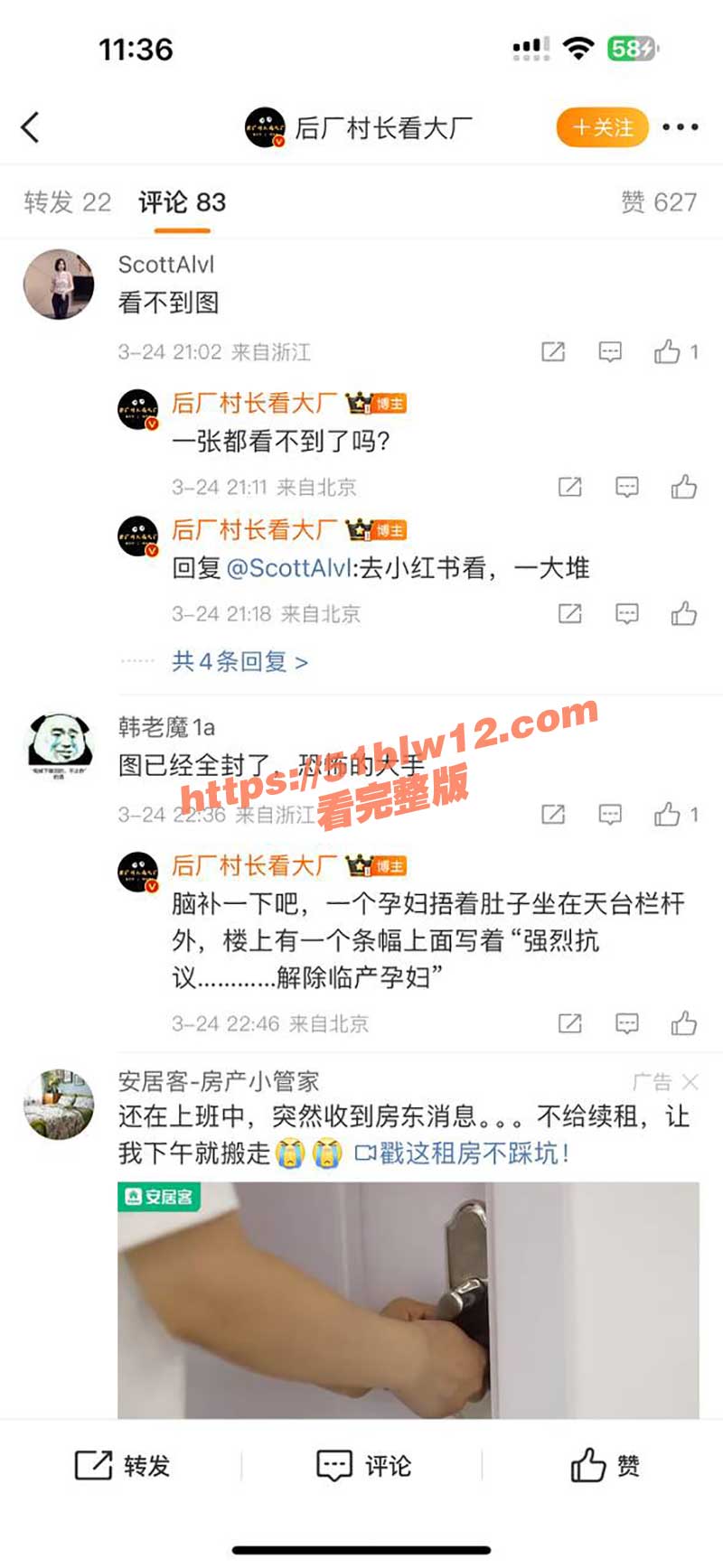The height and width of the screenshot is (1568, 723).
Task: Tap 评论 in the bottom bar
Action: click(363, 1465)
